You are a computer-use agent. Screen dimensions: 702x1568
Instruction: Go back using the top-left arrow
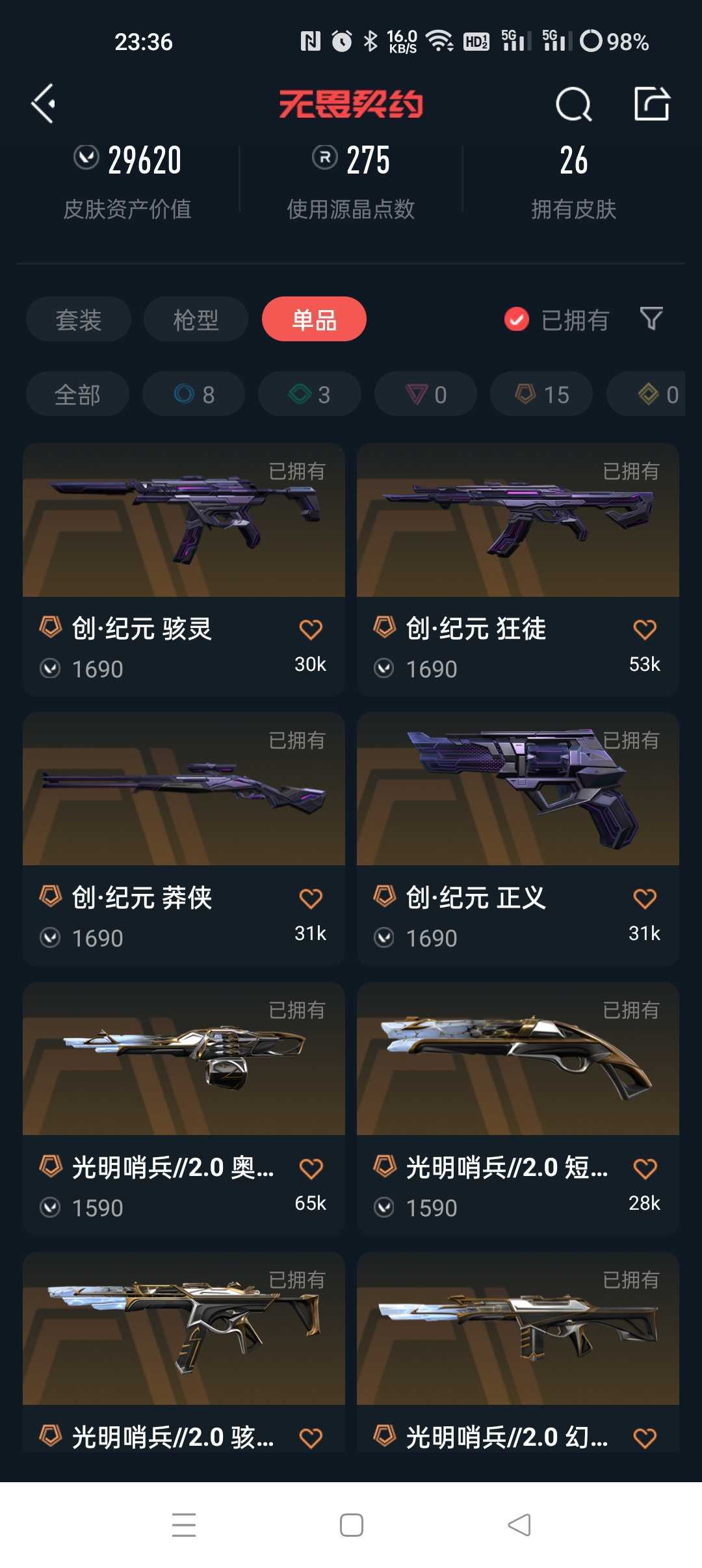pos(43,104)
